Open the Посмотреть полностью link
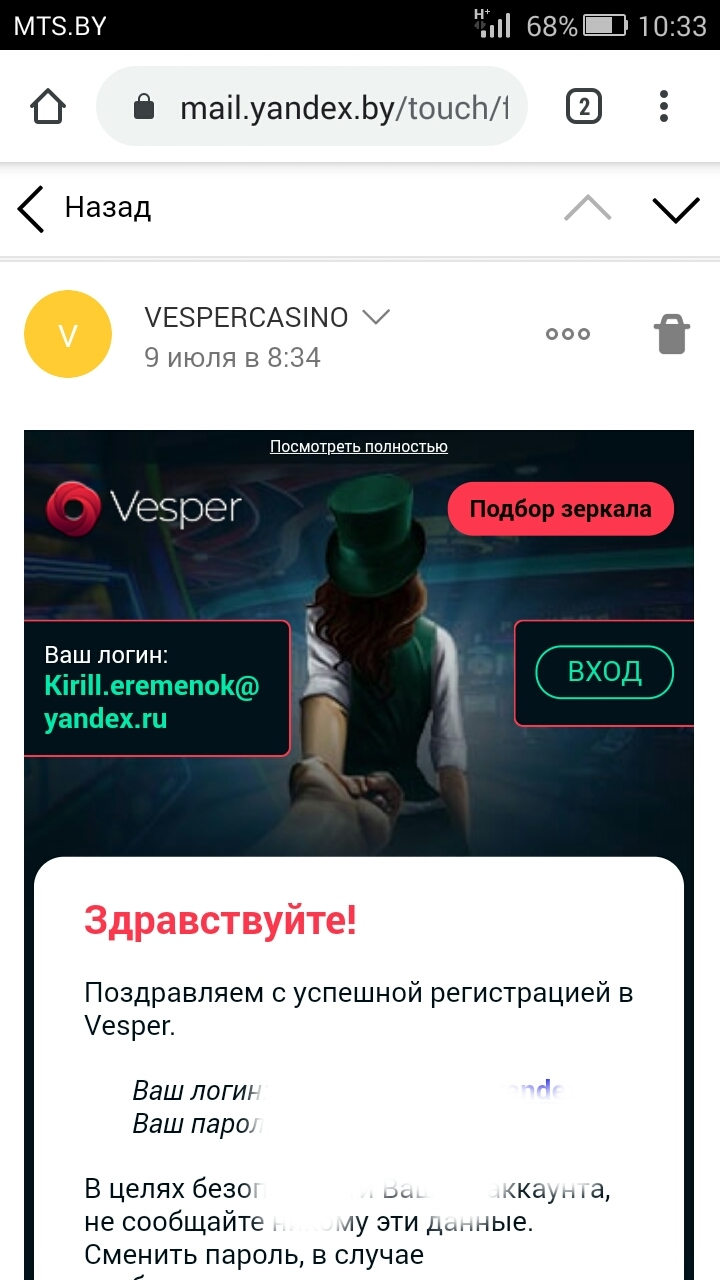Image resolution: width=720 pixels, height=1280 pixels. 359,447
